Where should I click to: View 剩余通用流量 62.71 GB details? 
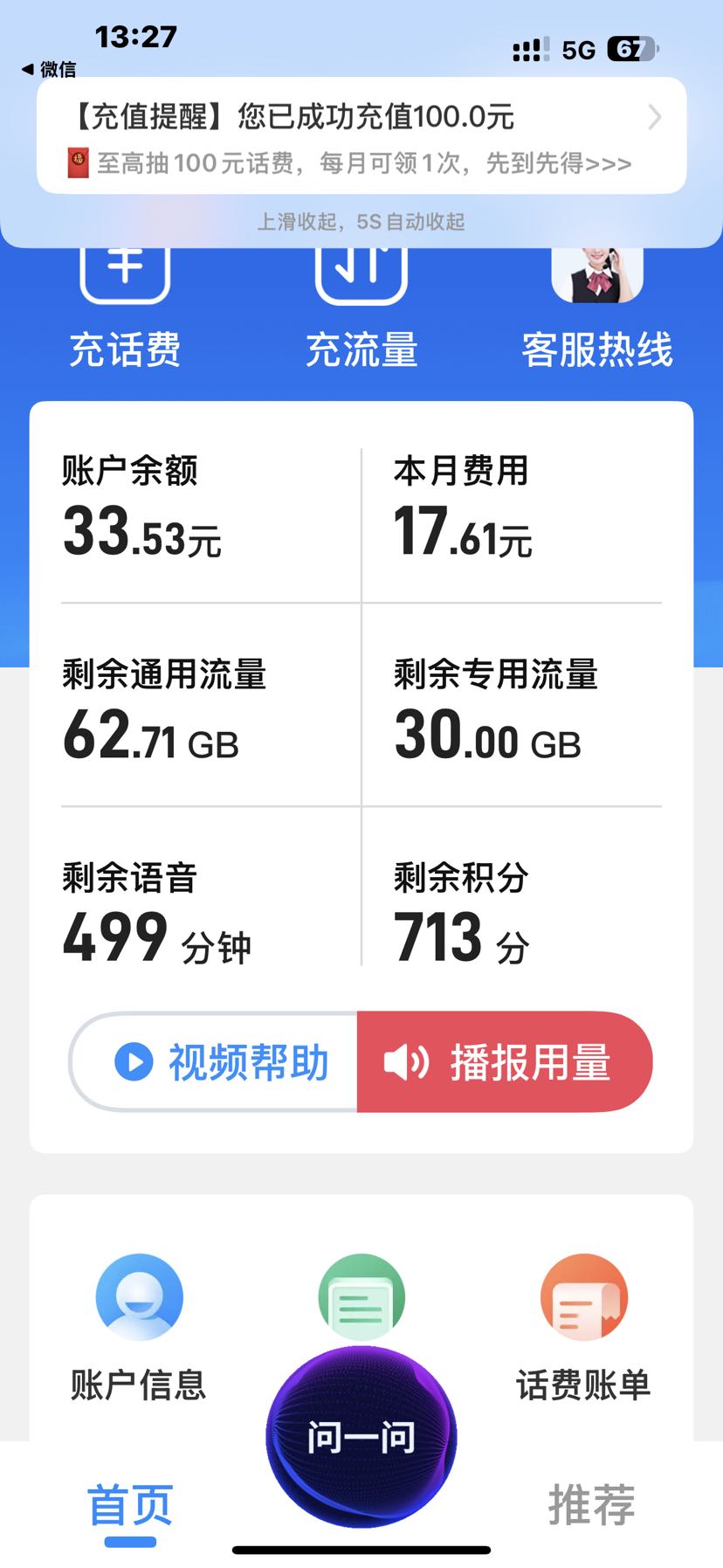point(164,710)
